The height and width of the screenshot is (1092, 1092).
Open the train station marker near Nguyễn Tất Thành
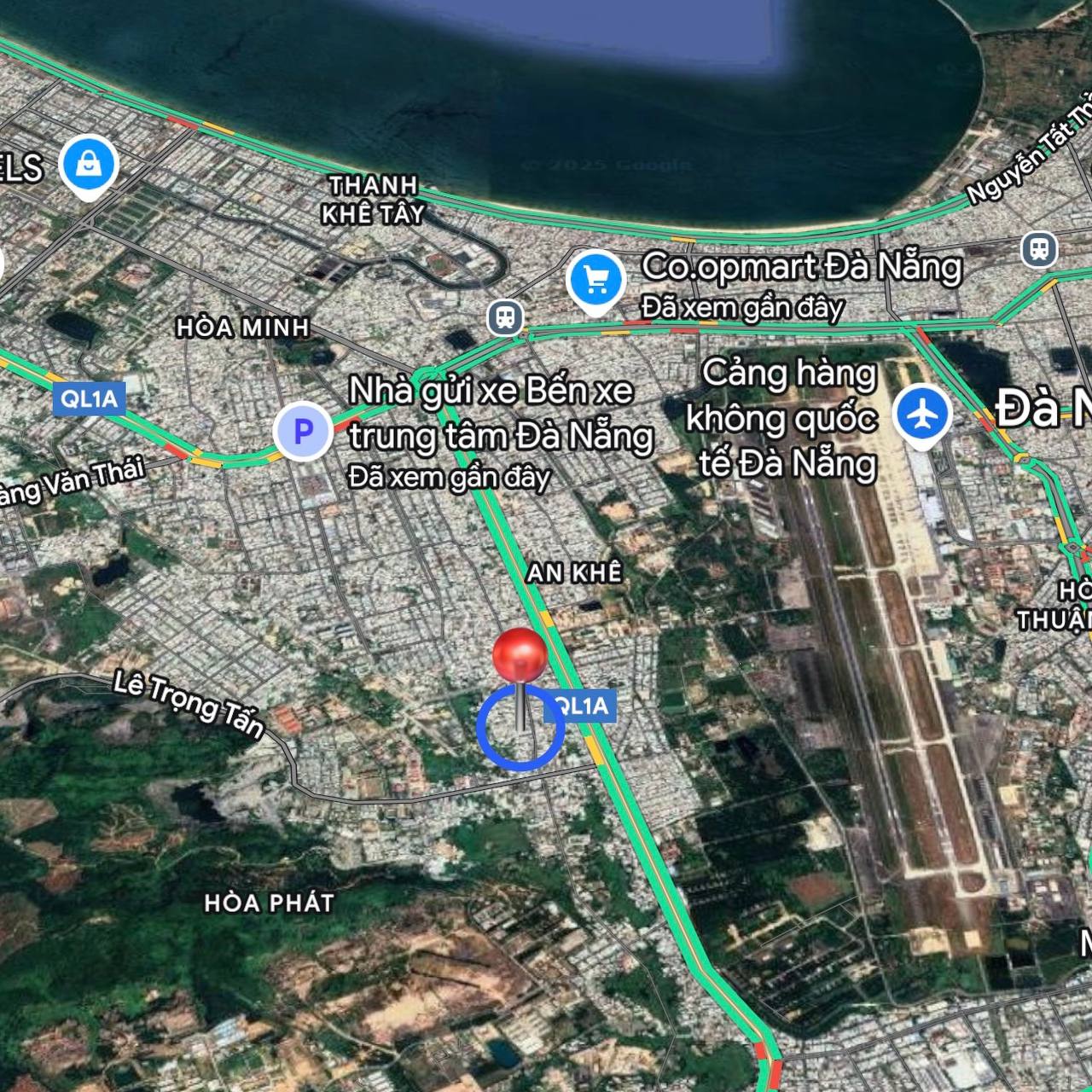click(x=1038, y=249)
